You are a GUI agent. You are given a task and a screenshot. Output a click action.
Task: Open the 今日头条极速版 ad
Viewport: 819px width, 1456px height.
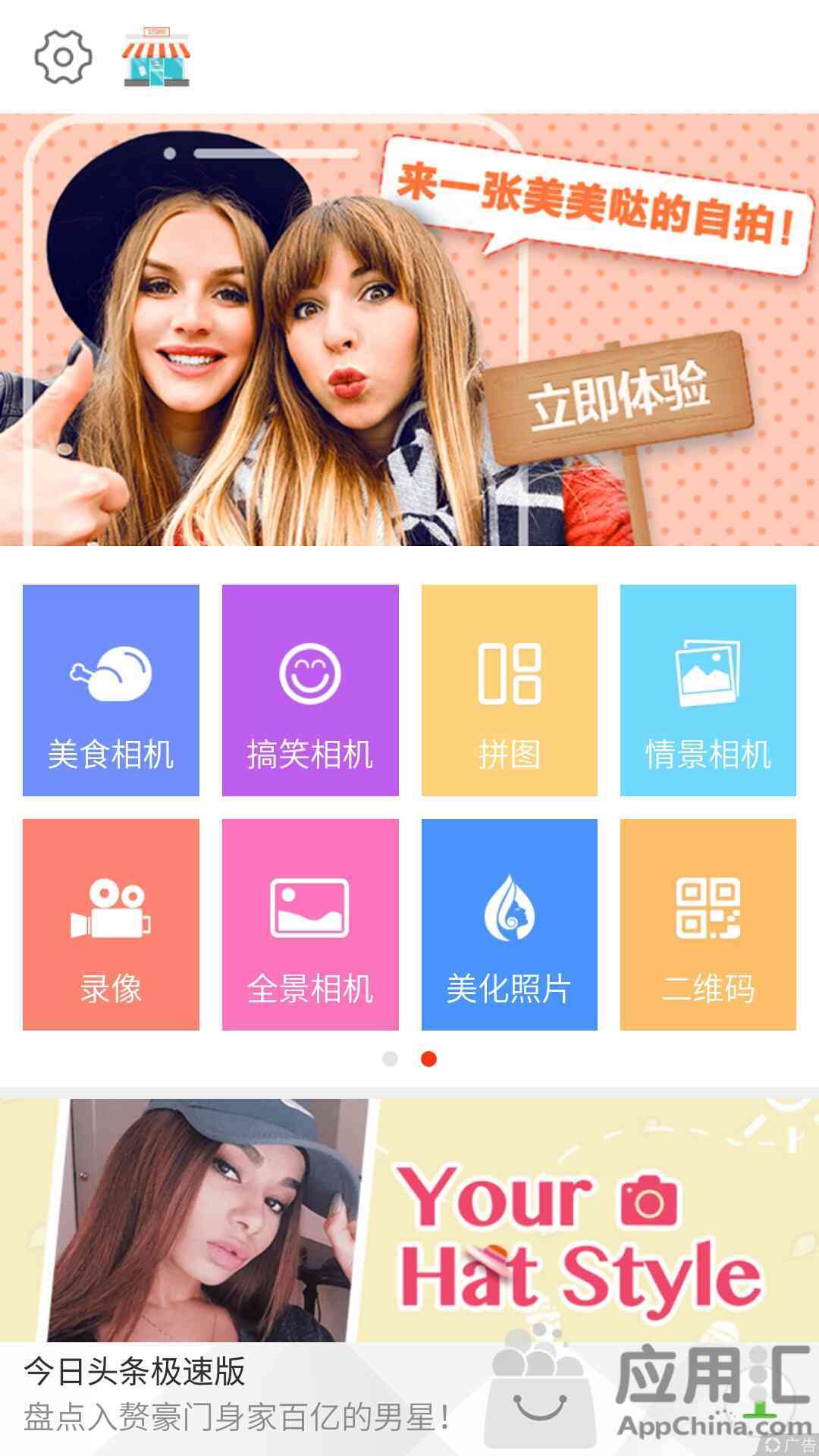click(x=409, y=1399)
